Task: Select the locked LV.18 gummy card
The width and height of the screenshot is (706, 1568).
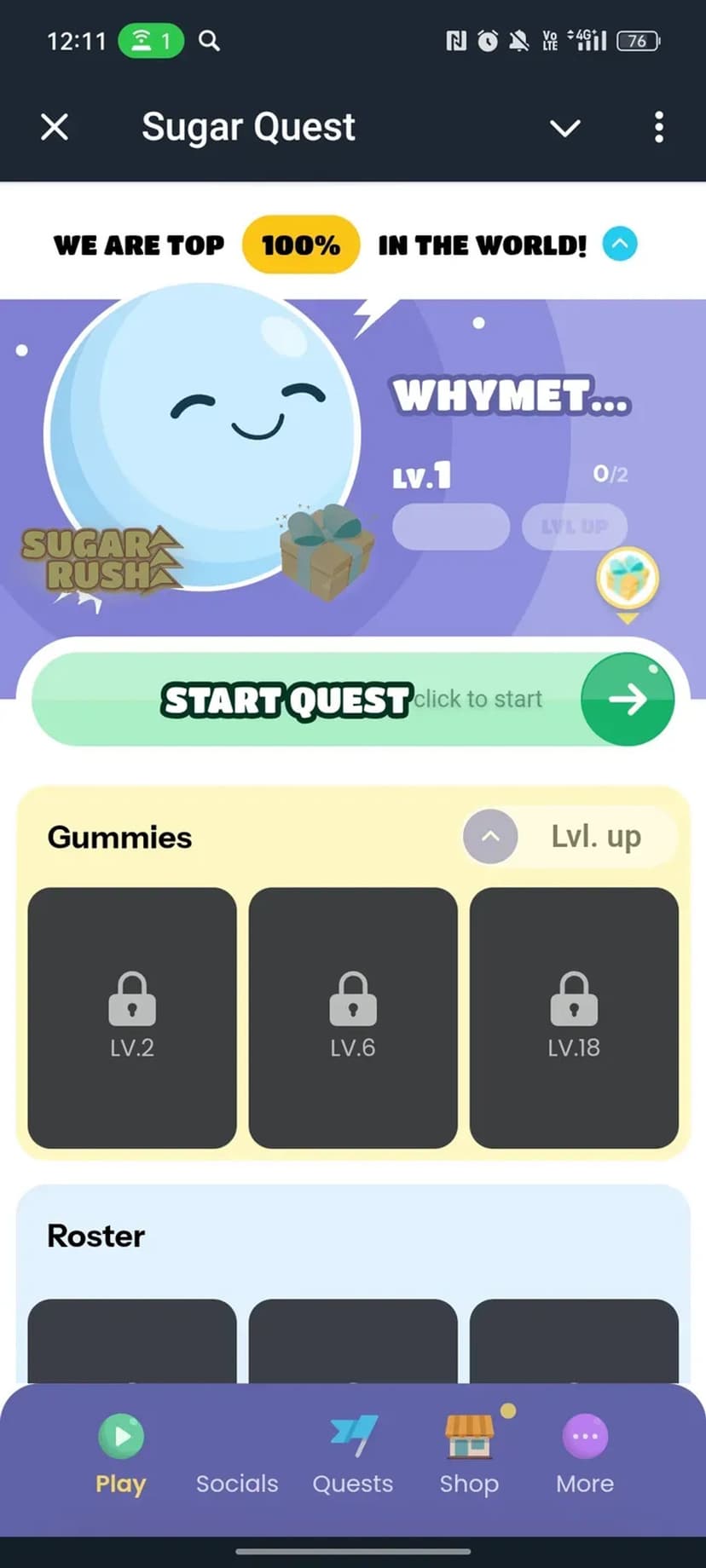Action: 574,1017
